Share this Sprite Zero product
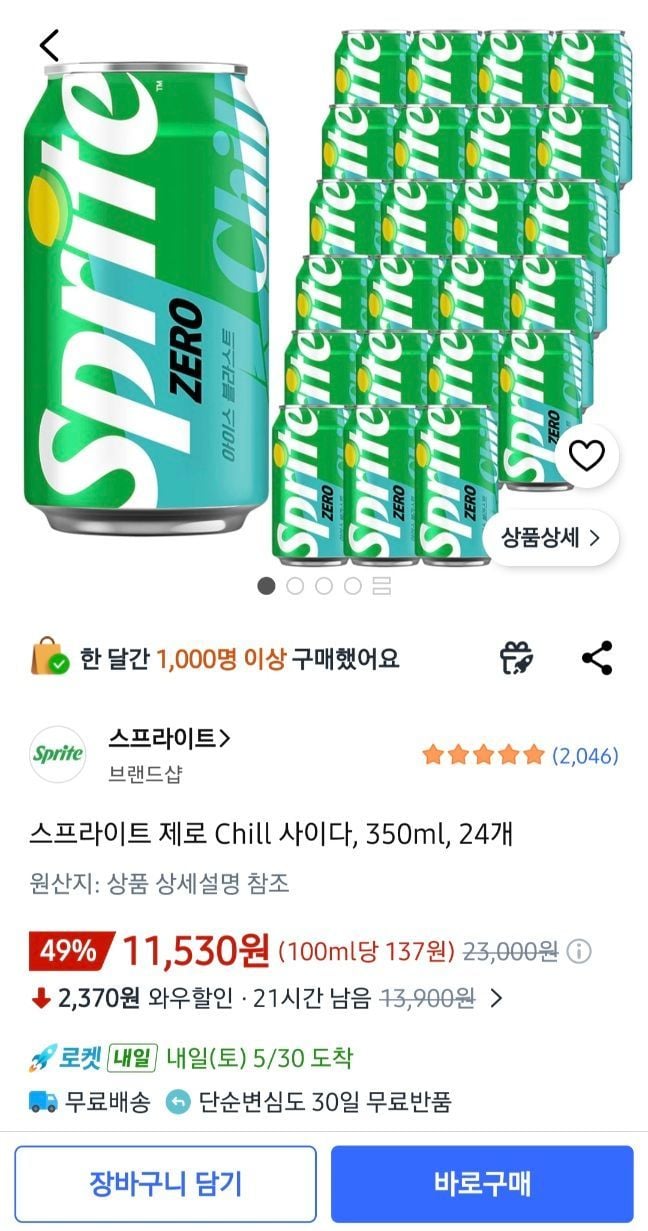 [597, 658]
